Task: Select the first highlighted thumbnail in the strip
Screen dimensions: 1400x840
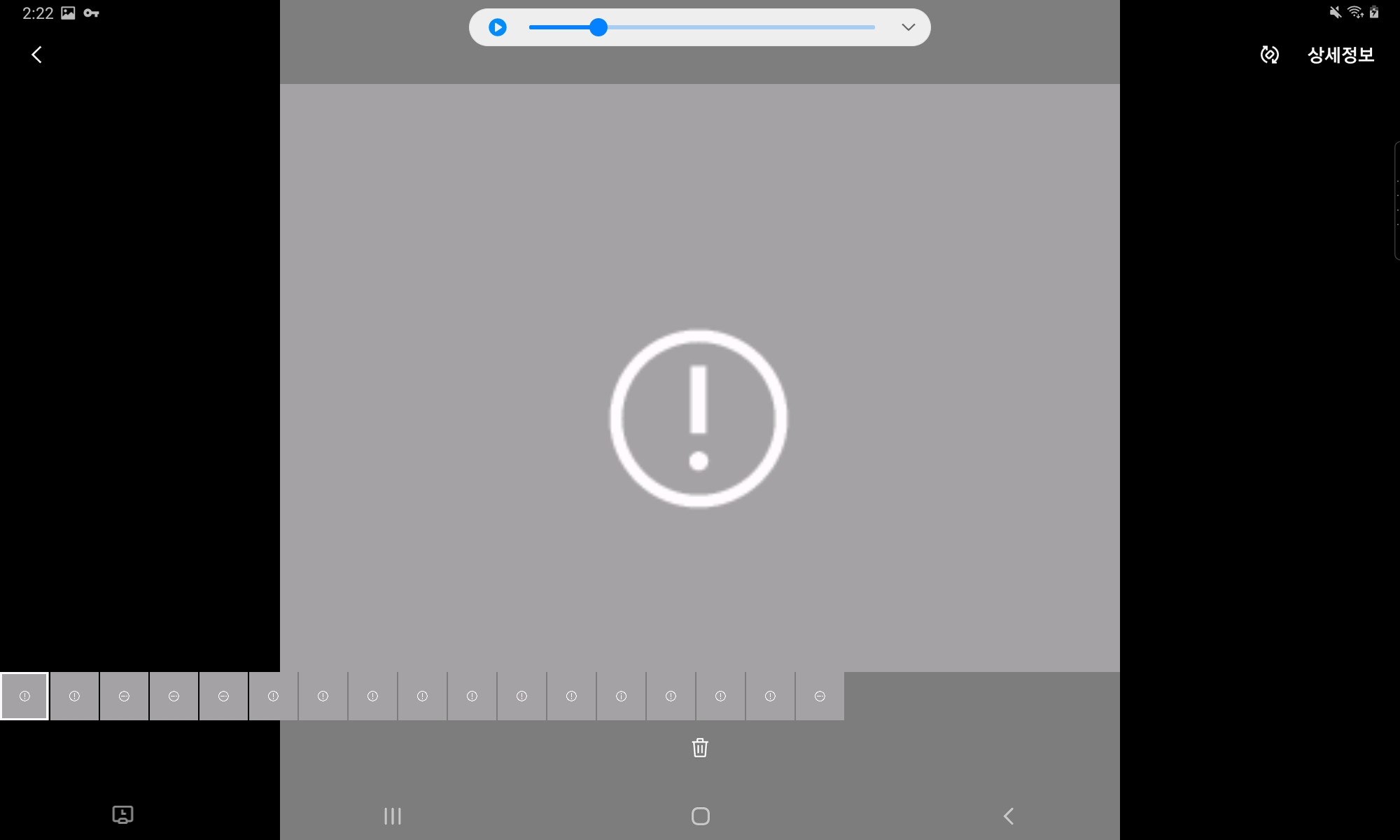Action: pyautogui.click(x=24, y=696)
